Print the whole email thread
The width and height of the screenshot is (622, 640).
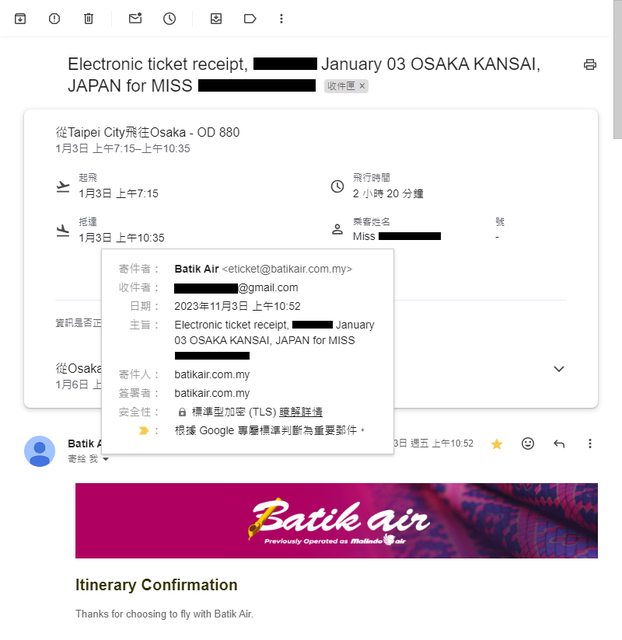(x=590, y=64)
